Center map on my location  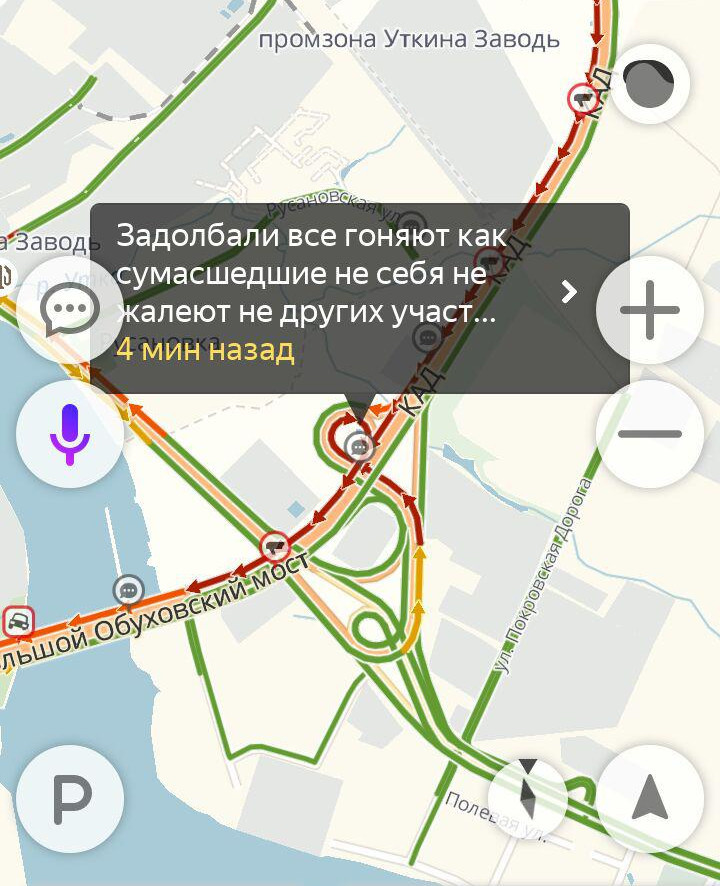650,798
